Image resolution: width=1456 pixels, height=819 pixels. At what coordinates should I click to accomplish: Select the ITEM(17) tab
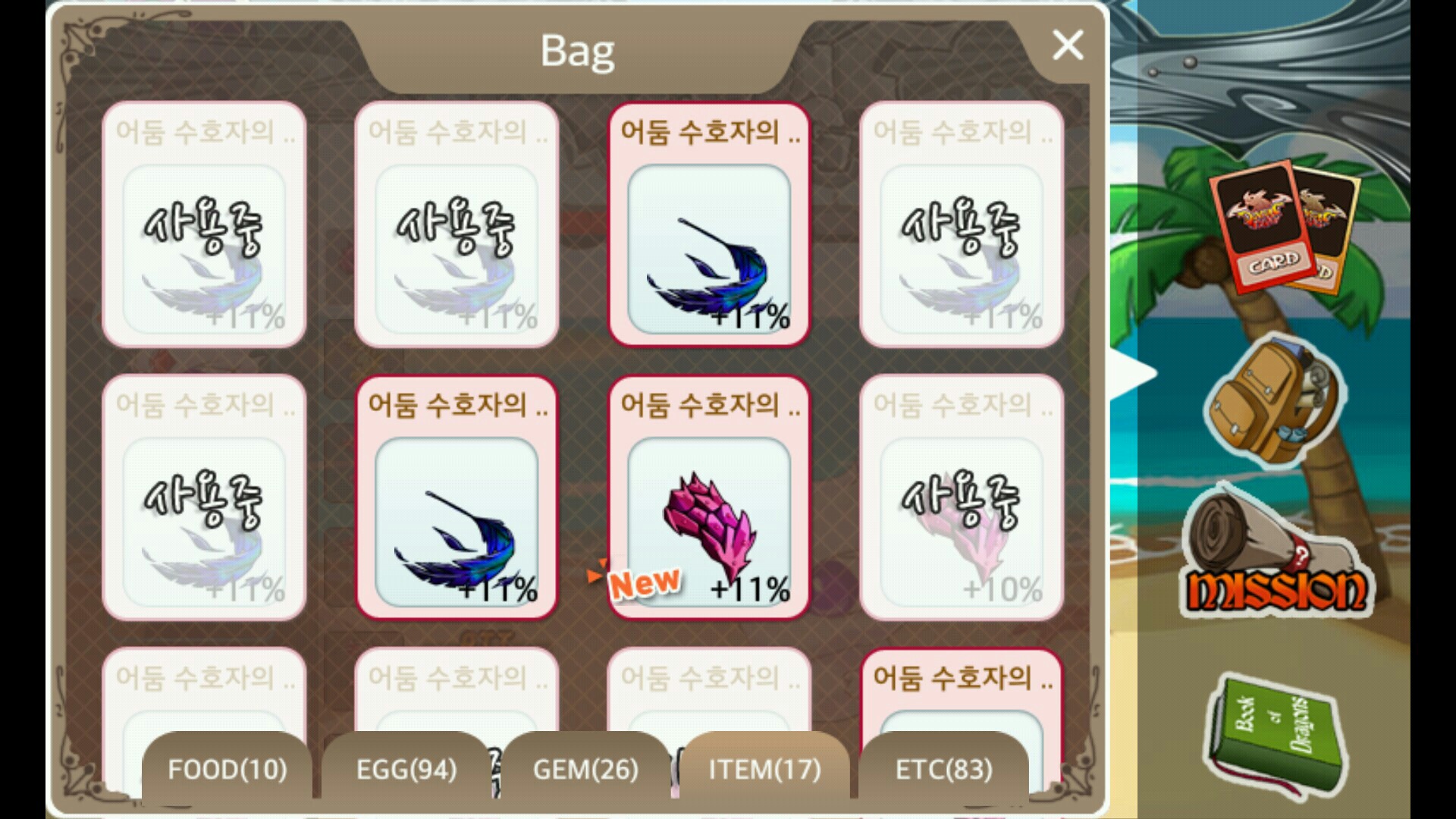coord(764,769)
